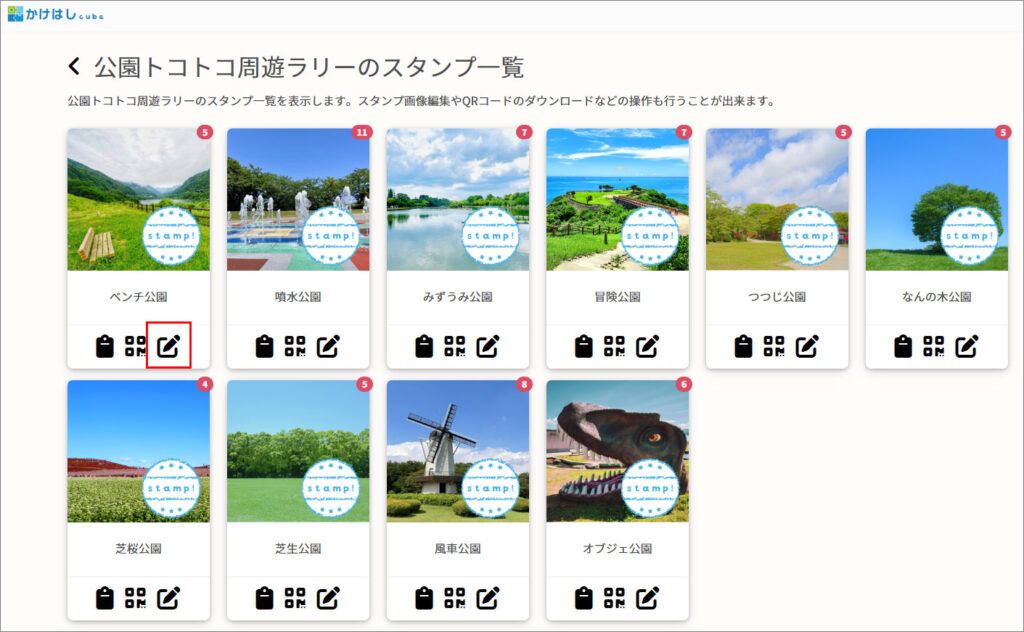Tap the clipboard icon under つつじ公園
The width and height of the screenshot is (1024, 632).
click(743, 347)
